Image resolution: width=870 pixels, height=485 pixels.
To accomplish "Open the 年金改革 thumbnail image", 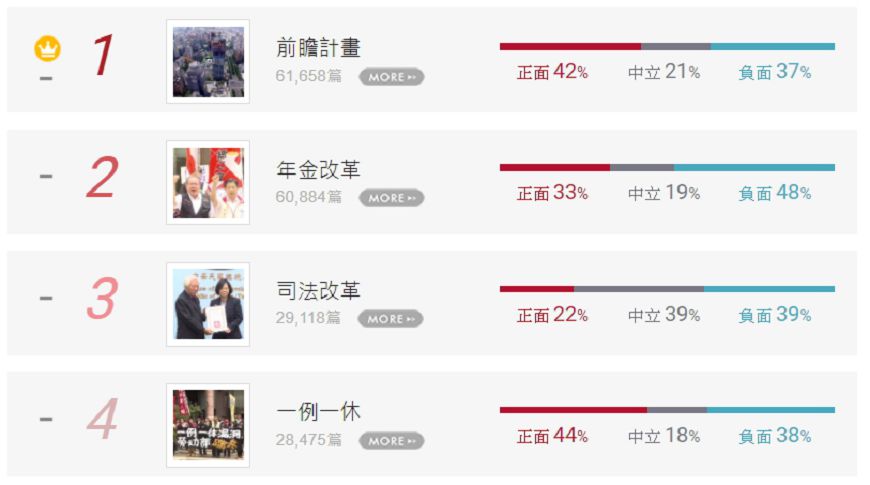I will tap(208, 183).
